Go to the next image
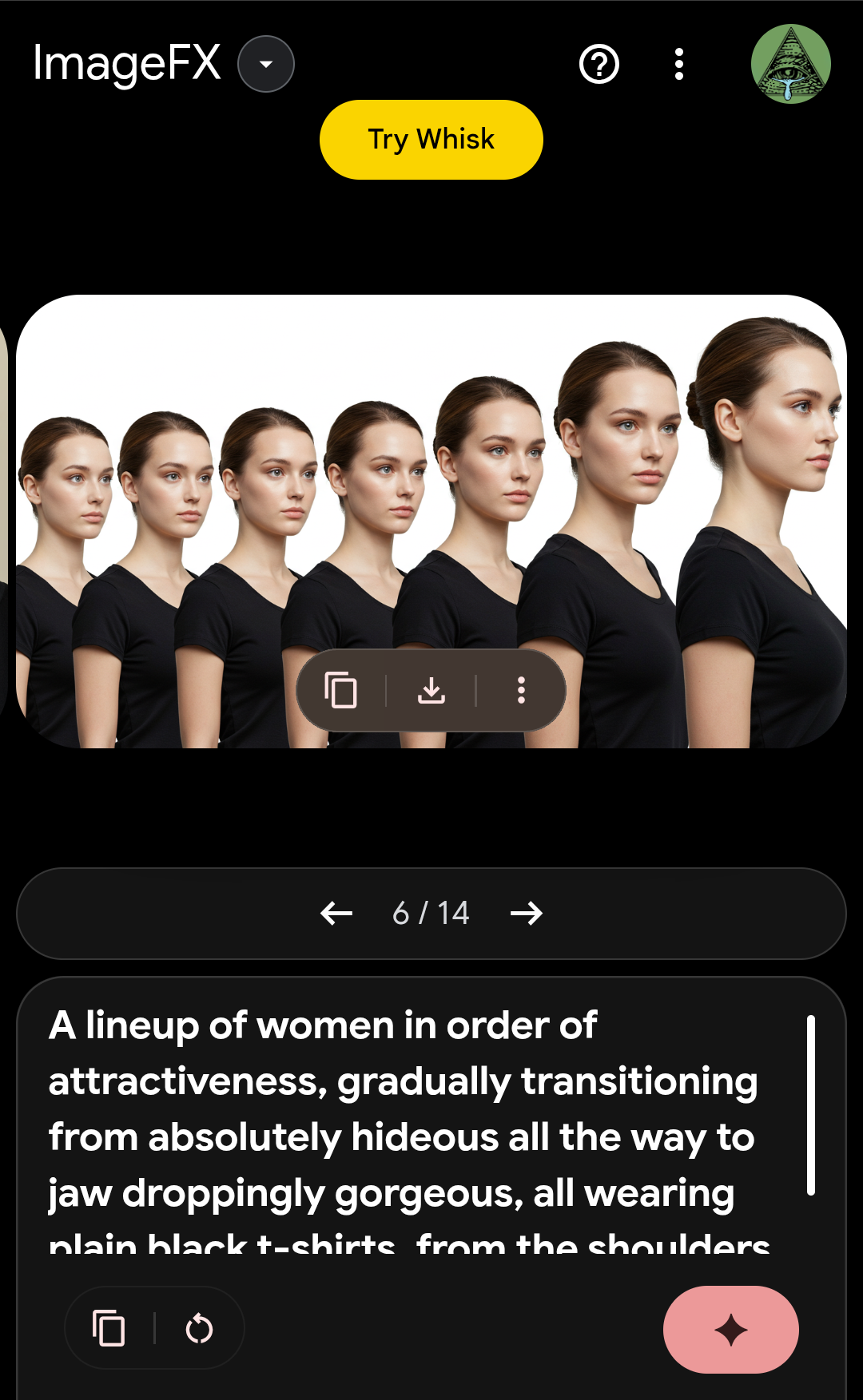 tap(527, 913)
